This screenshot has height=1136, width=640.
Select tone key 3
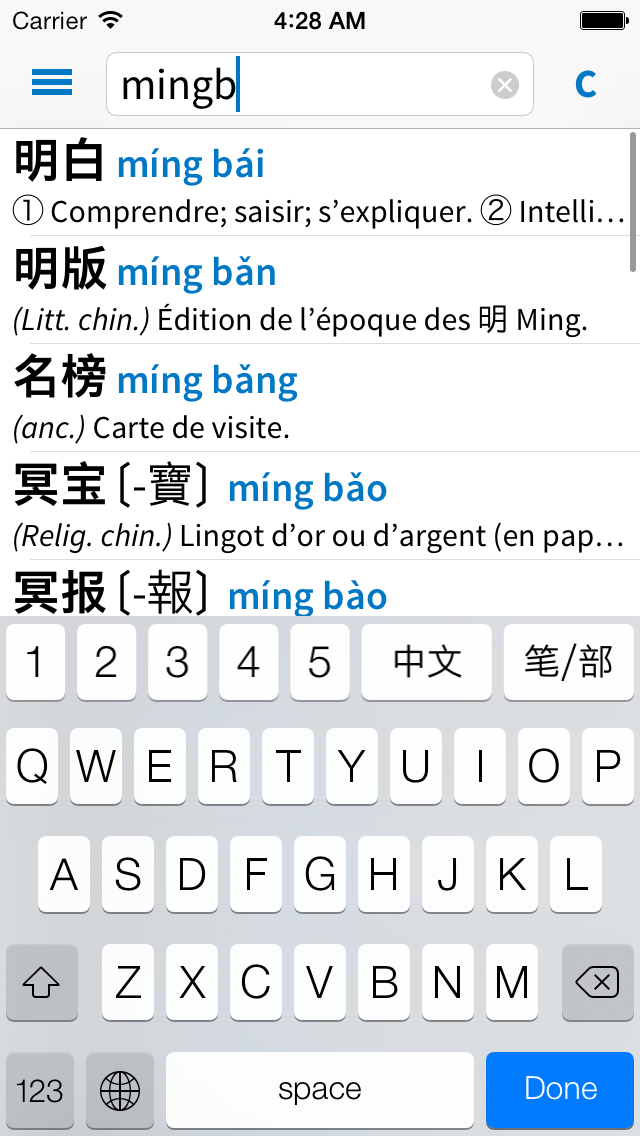point(178,662)
